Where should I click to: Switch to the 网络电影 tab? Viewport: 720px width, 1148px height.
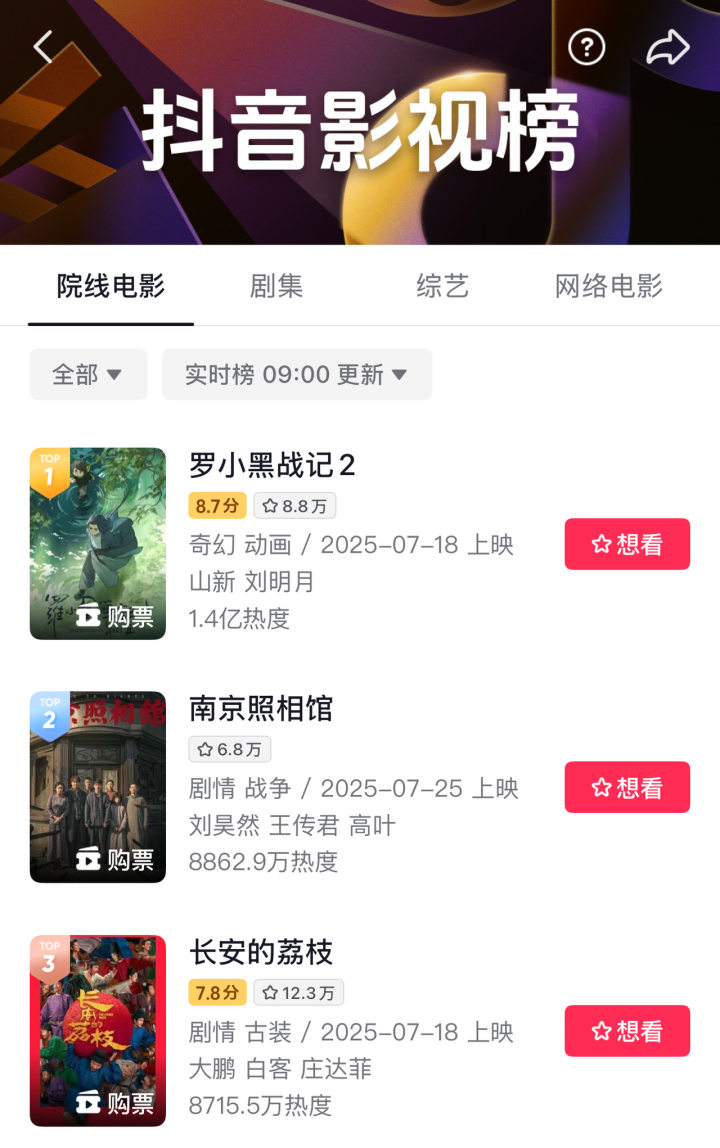click(608, 287)
